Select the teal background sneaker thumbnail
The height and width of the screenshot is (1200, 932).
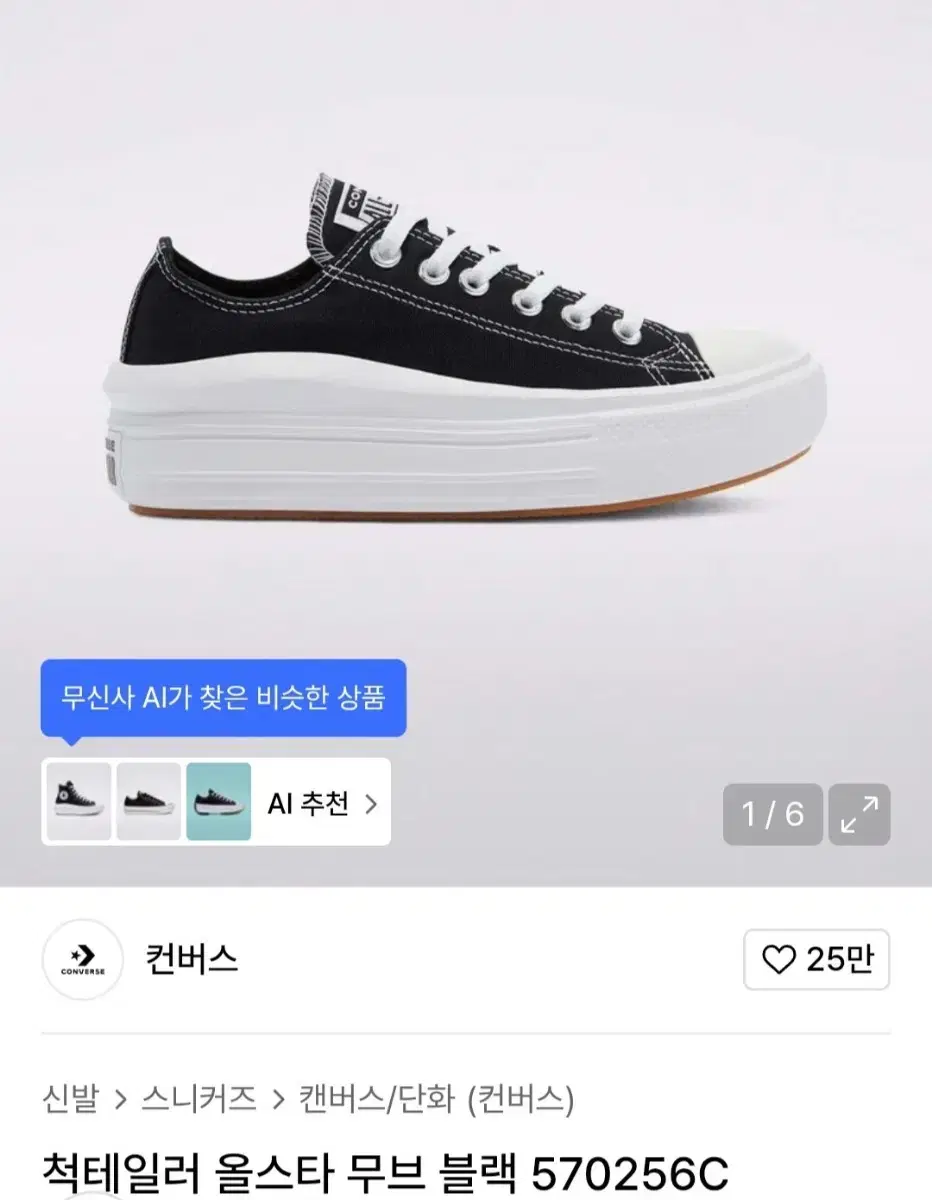[x=219, y=803]
